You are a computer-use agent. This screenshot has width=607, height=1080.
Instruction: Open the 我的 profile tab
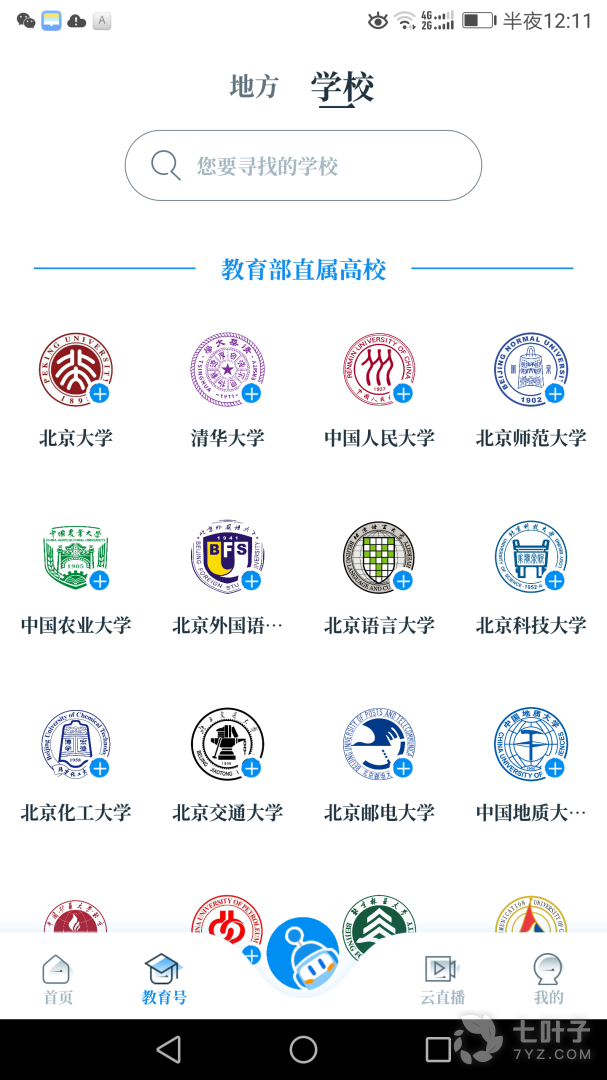coord(548,980)
